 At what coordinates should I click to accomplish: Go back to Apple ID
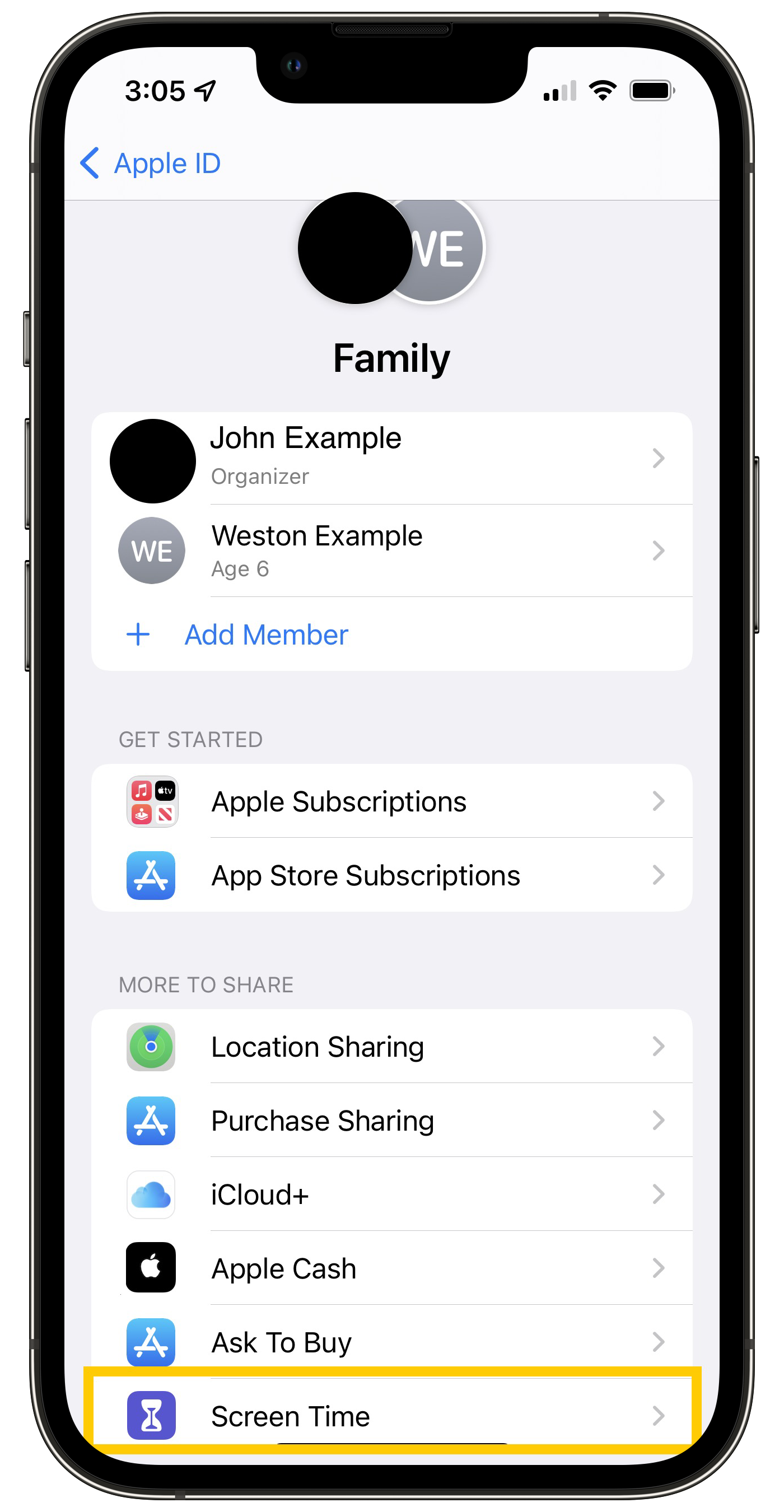151,163
